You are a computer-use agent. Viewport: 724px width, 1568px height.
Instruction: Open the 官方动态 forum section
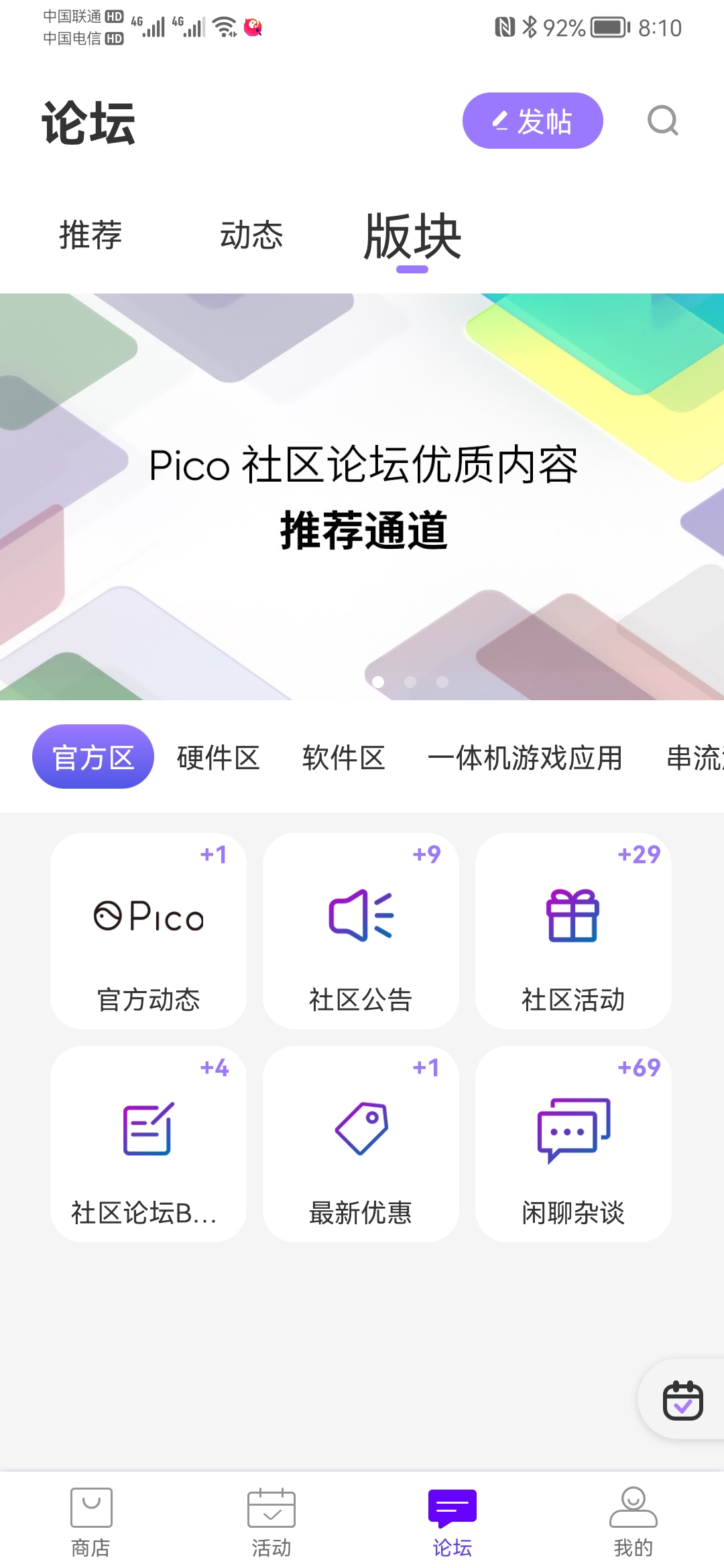coord(148,931)
